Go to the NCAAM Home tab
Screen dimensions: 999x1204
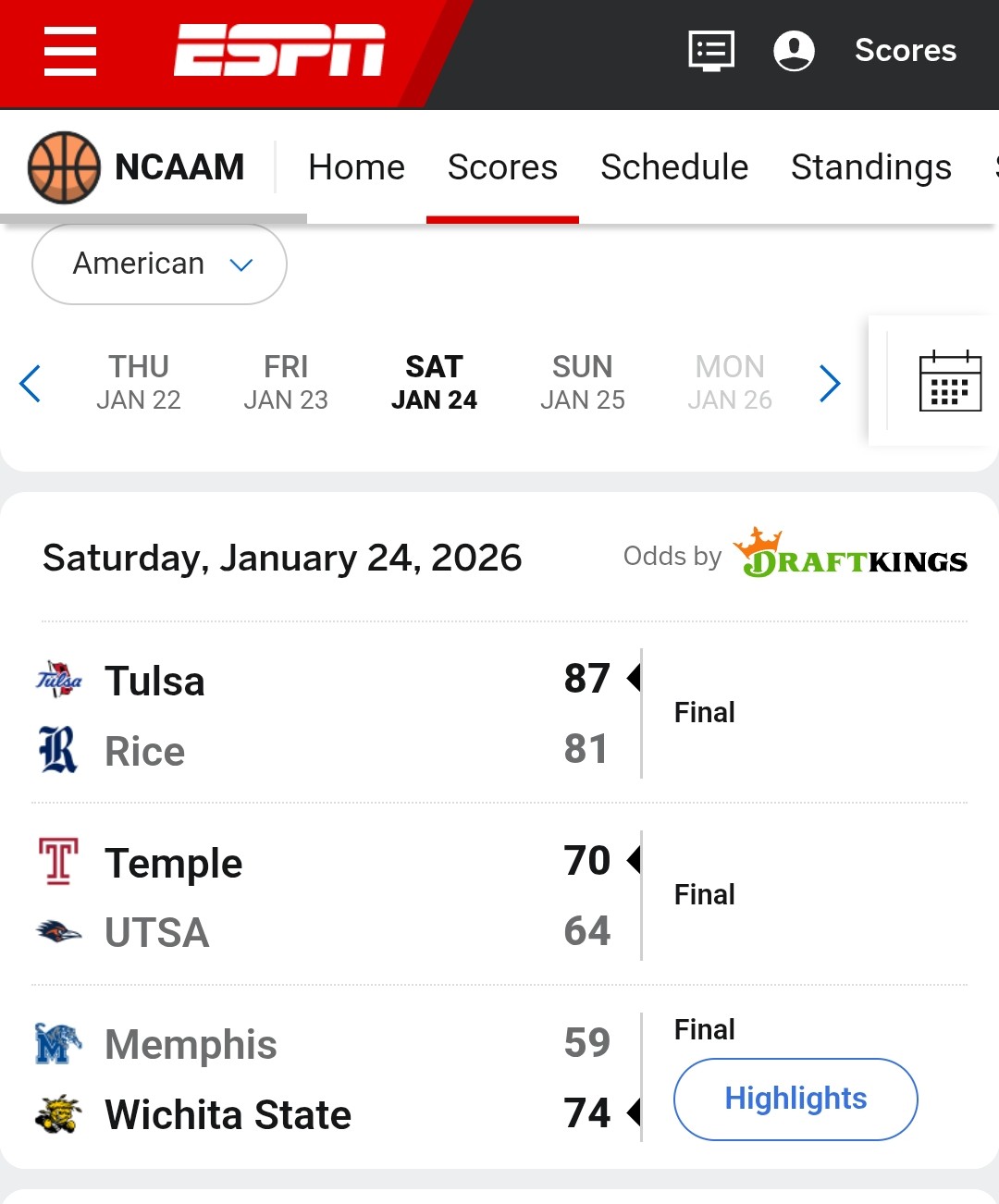tap(356, 167)
